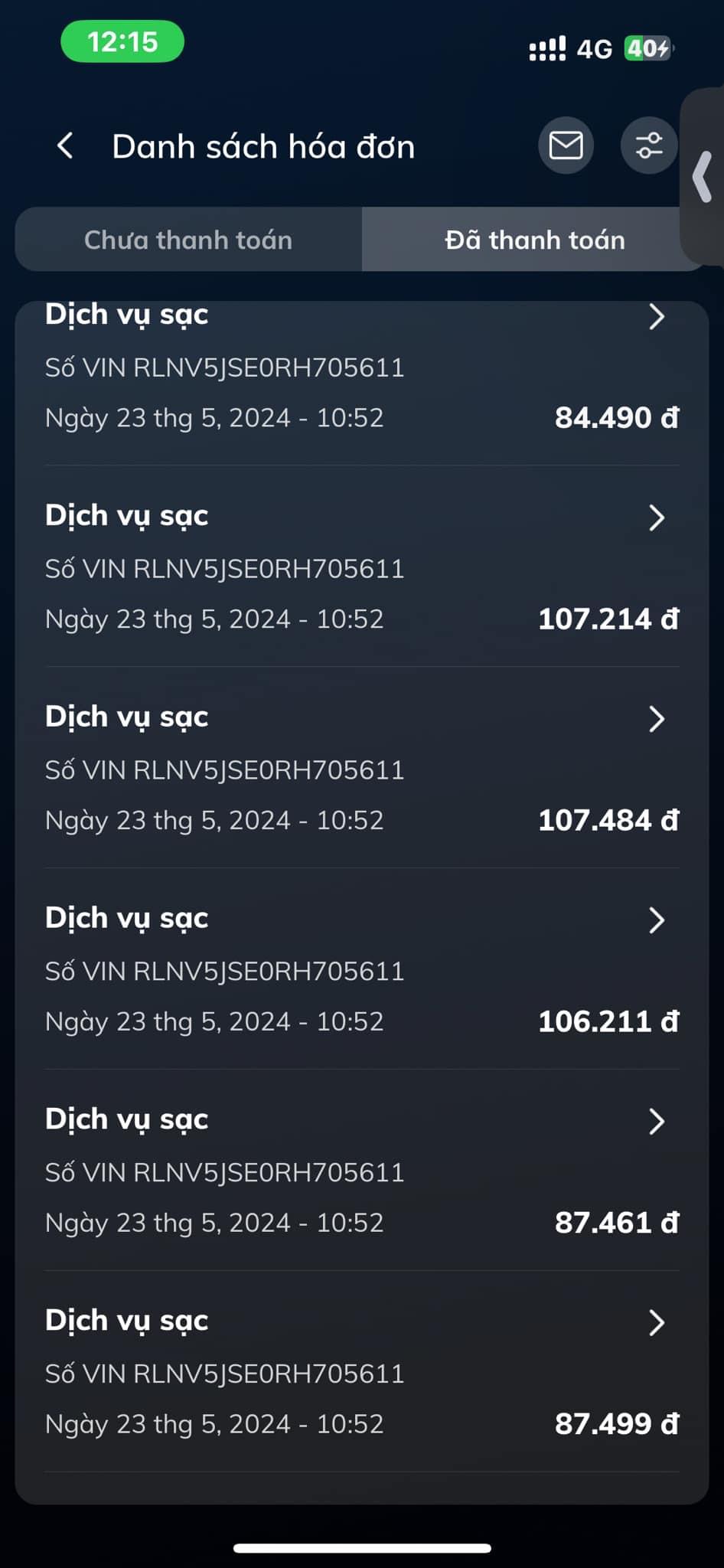The image size is (724, 1568).
Task: Select the Đã thanh toán tab
Action: [x=534, y=240]
